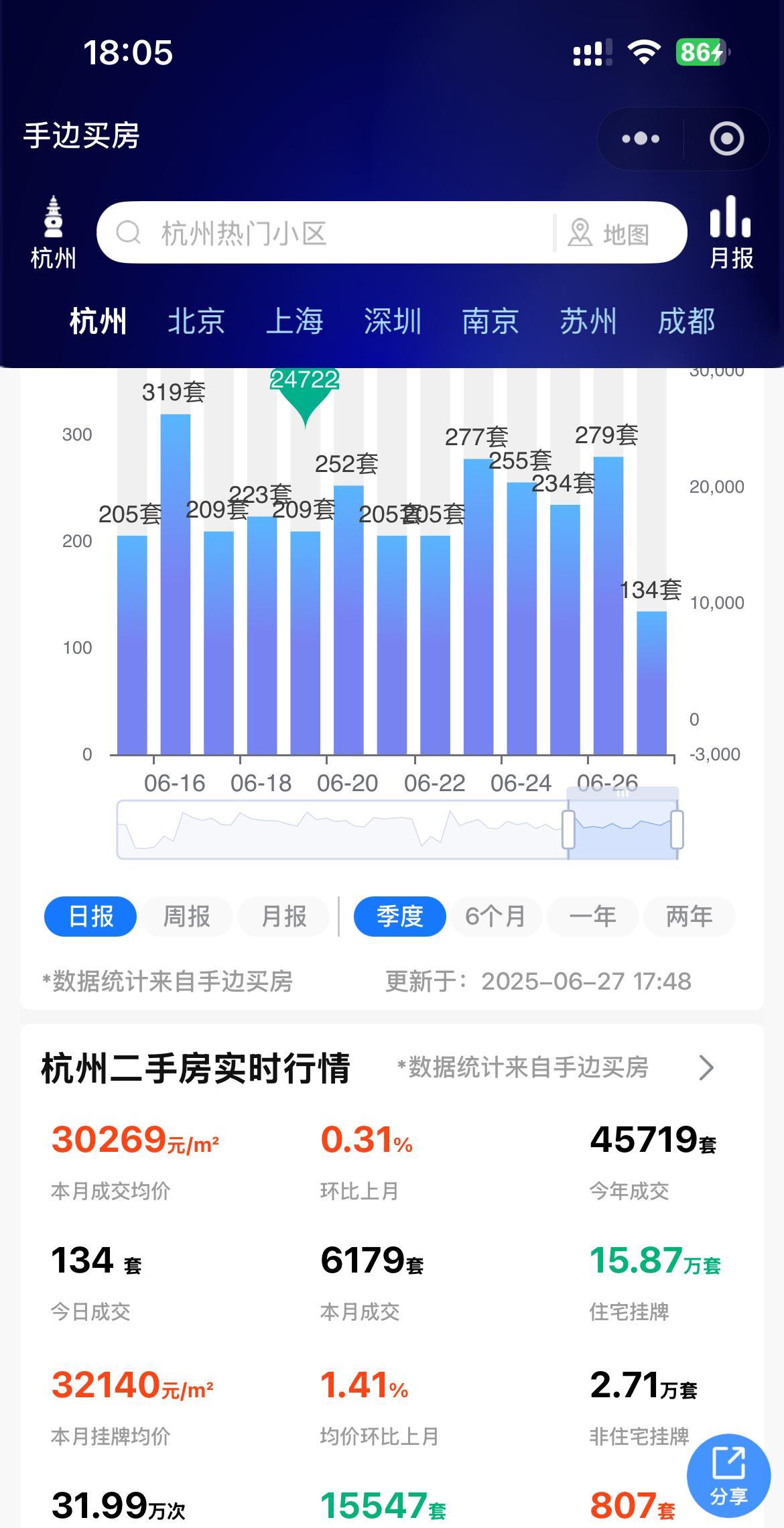
Task: Select the 6个月 time range
Action: click(495, 916)
